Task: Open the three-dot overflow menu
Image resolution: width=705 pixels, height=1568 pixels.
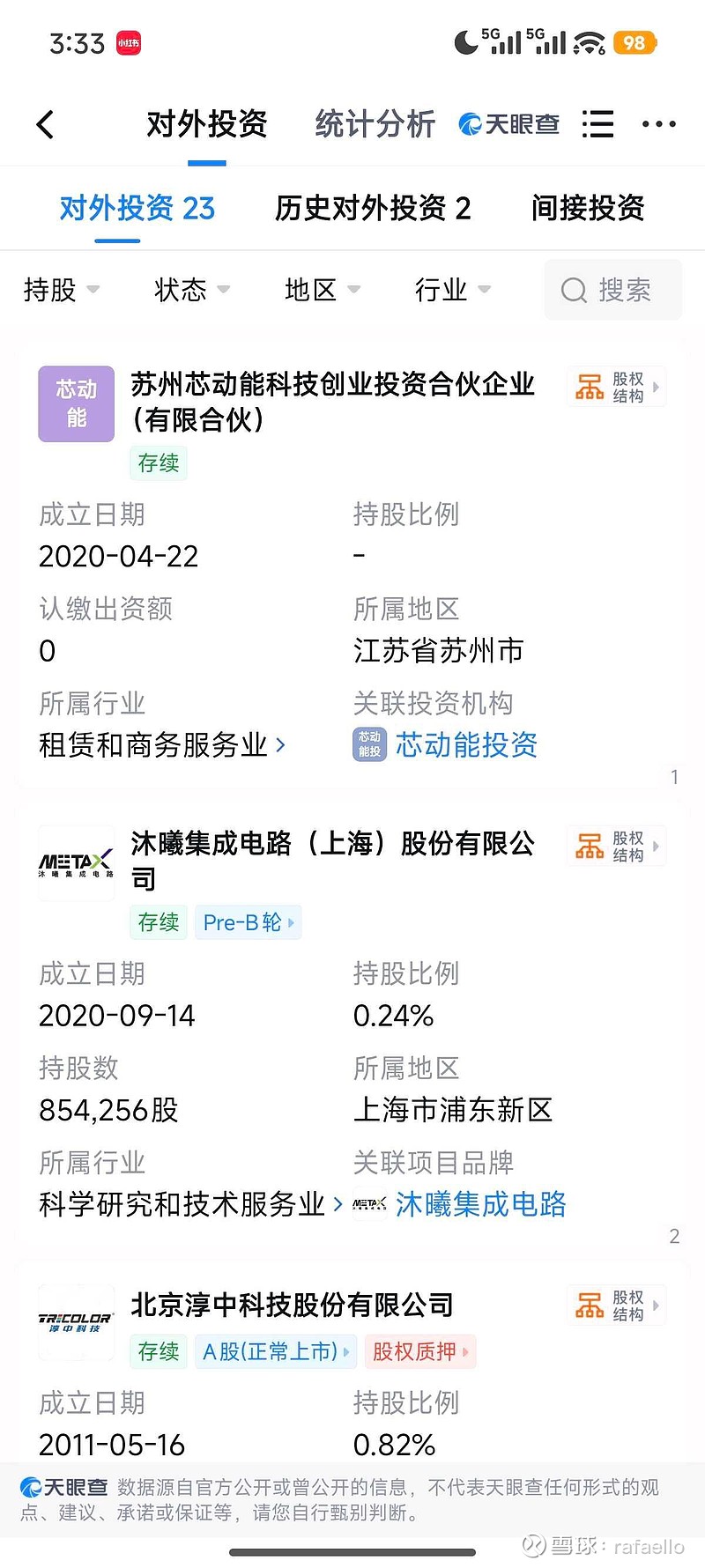Action: (659, 124)
